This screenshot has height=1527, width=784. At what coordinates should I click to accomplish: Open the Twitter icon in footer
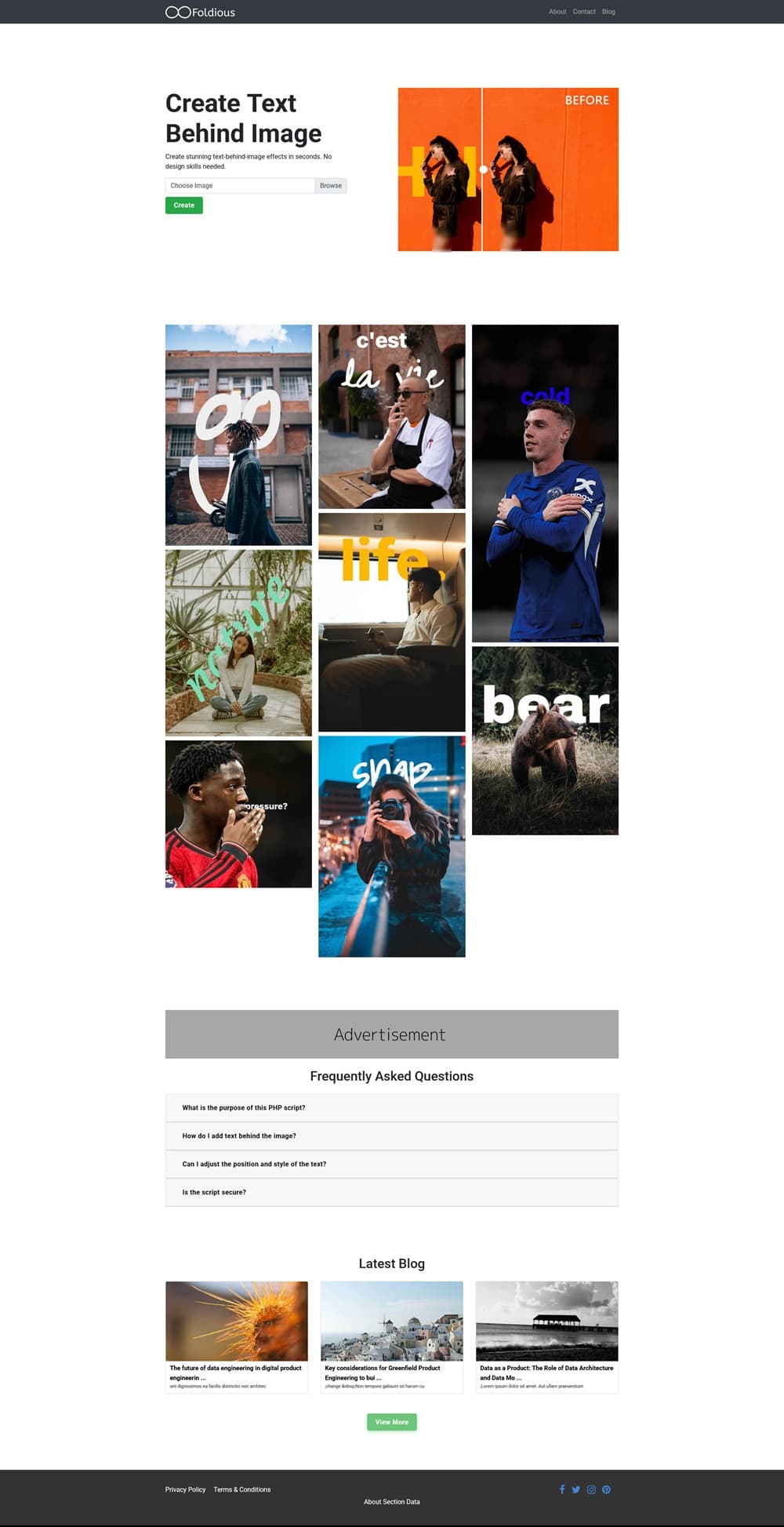pyautogui.click(x=576, y=1489)
